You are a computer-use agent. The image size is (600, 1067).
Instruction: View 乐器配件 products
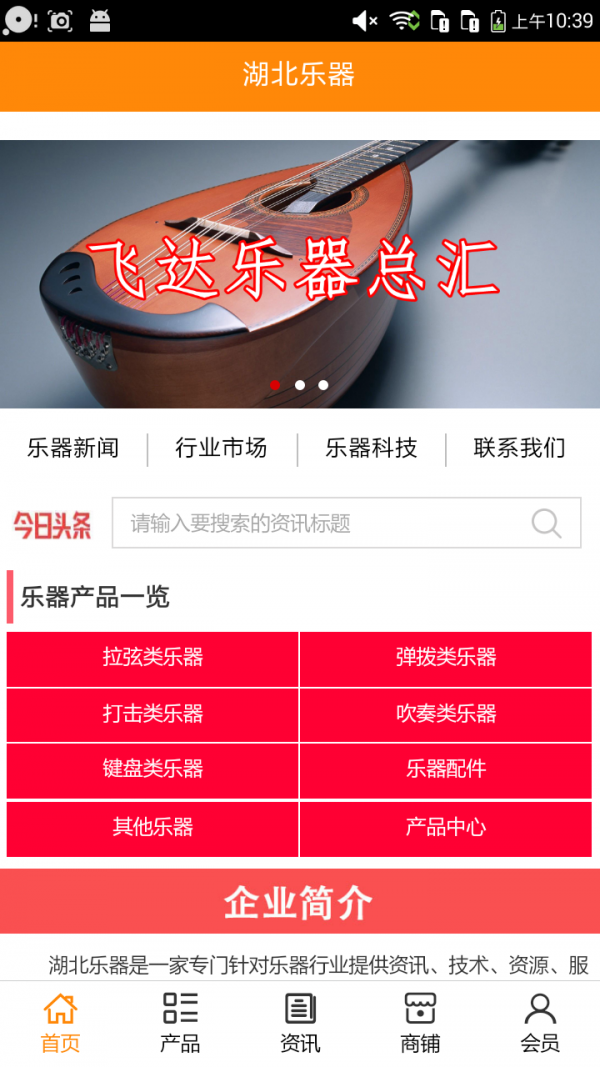[x=446, y=770]
